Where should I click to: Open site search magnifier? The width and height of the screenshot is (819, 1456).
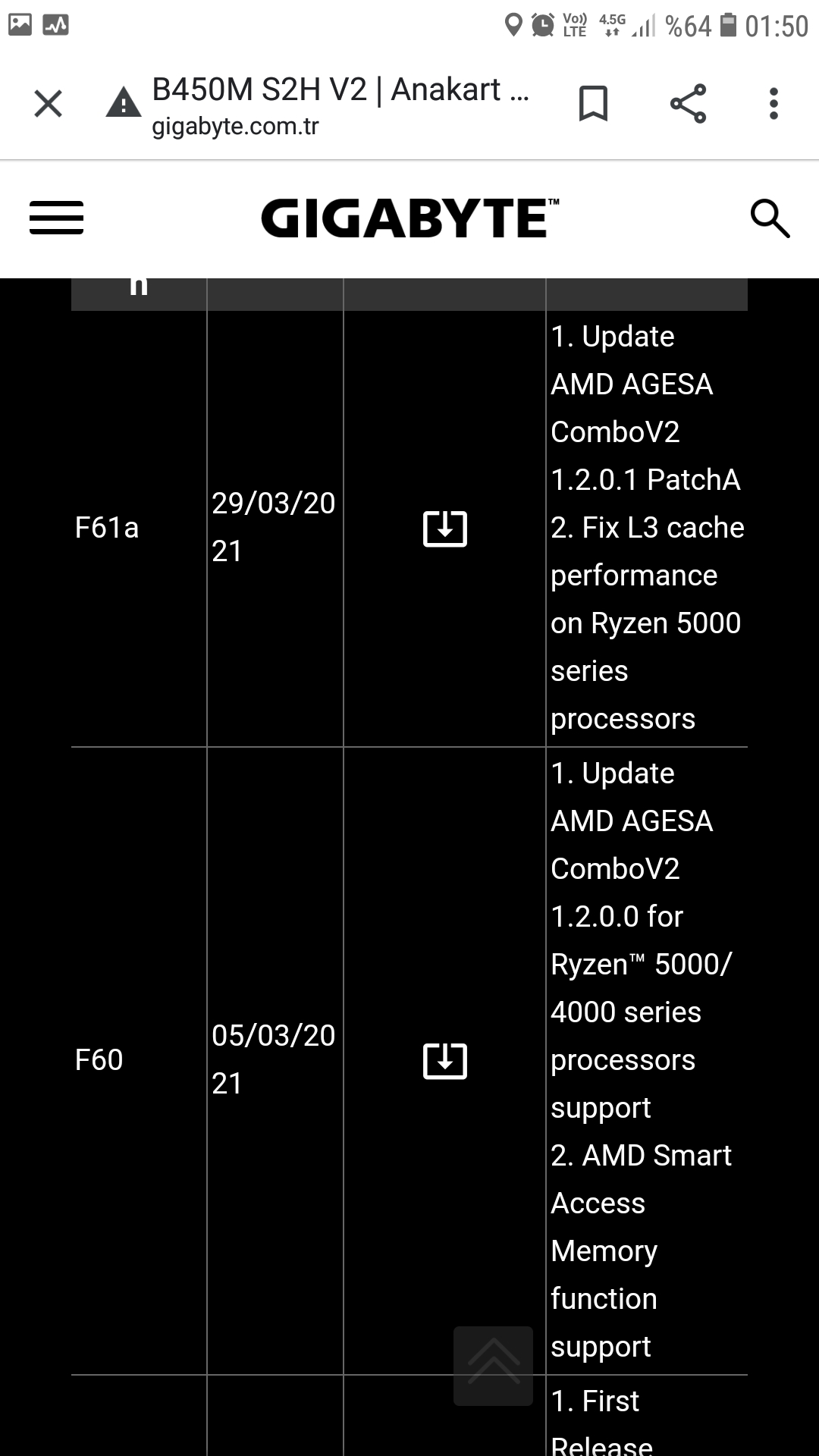coord(770,218)
